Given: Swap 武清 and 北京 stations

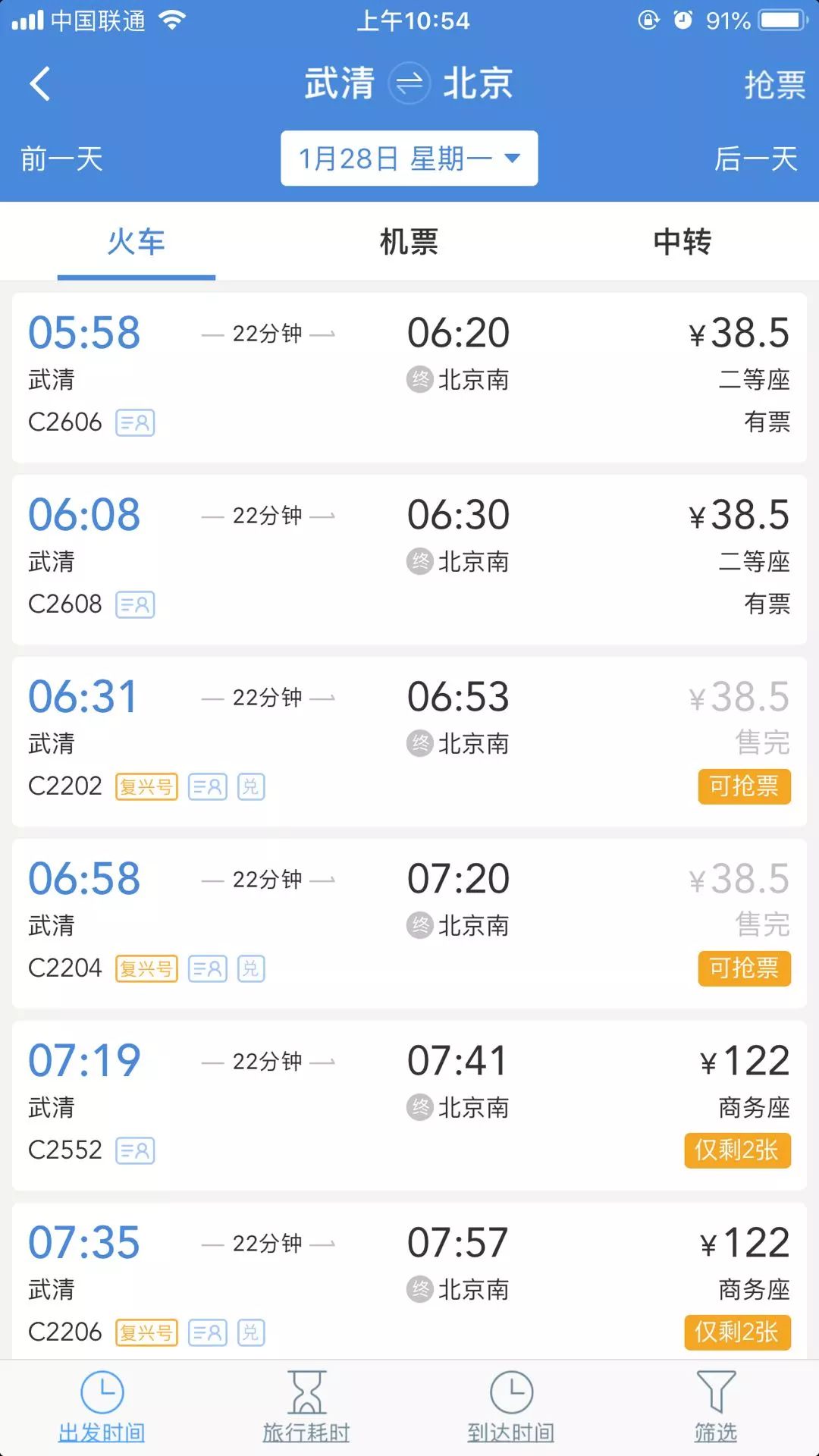Looking at the screenshot, I should (x=409, y=83).
